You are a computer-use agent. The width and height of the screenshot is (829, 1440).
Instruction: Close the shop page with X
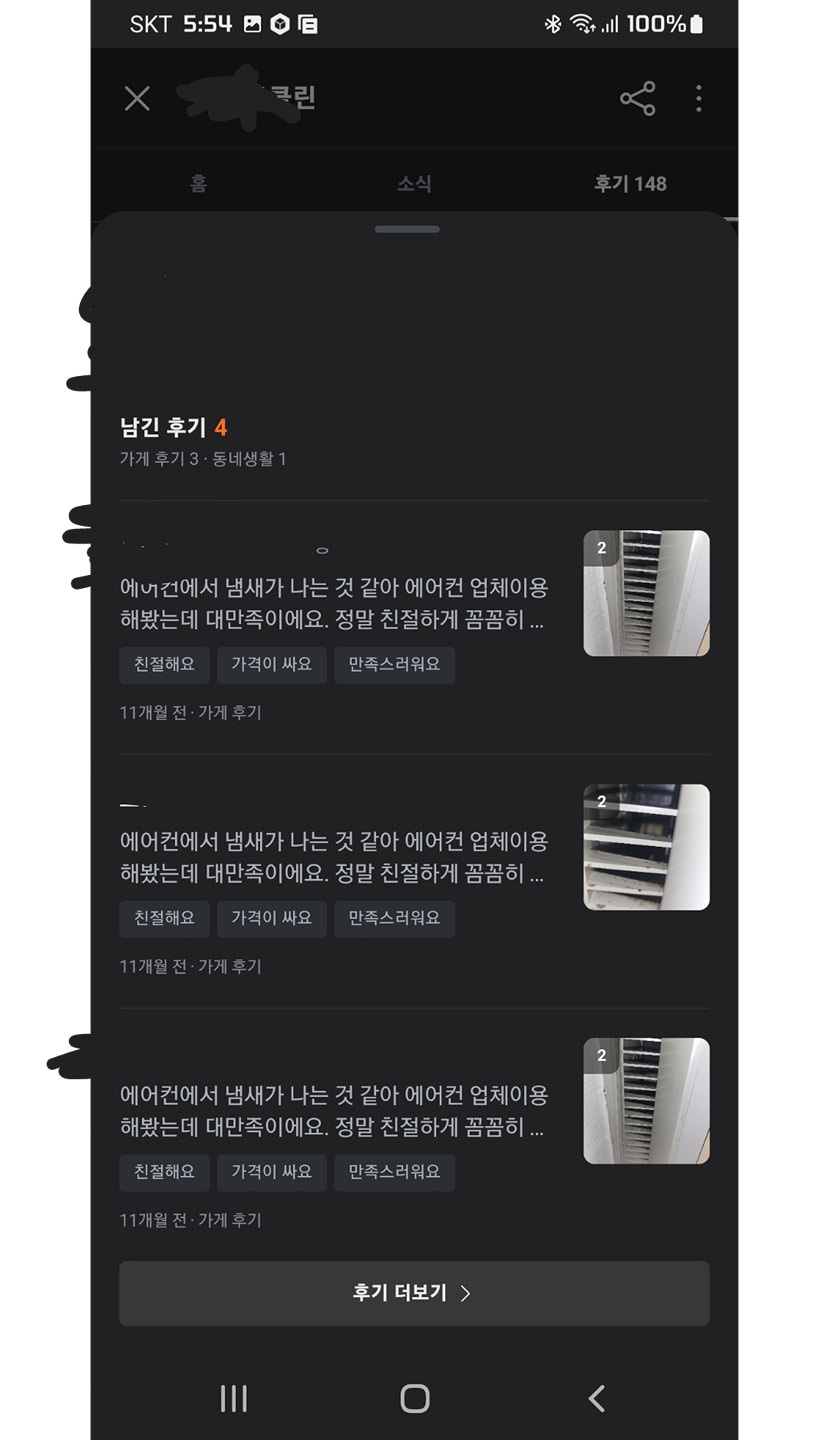137,98
